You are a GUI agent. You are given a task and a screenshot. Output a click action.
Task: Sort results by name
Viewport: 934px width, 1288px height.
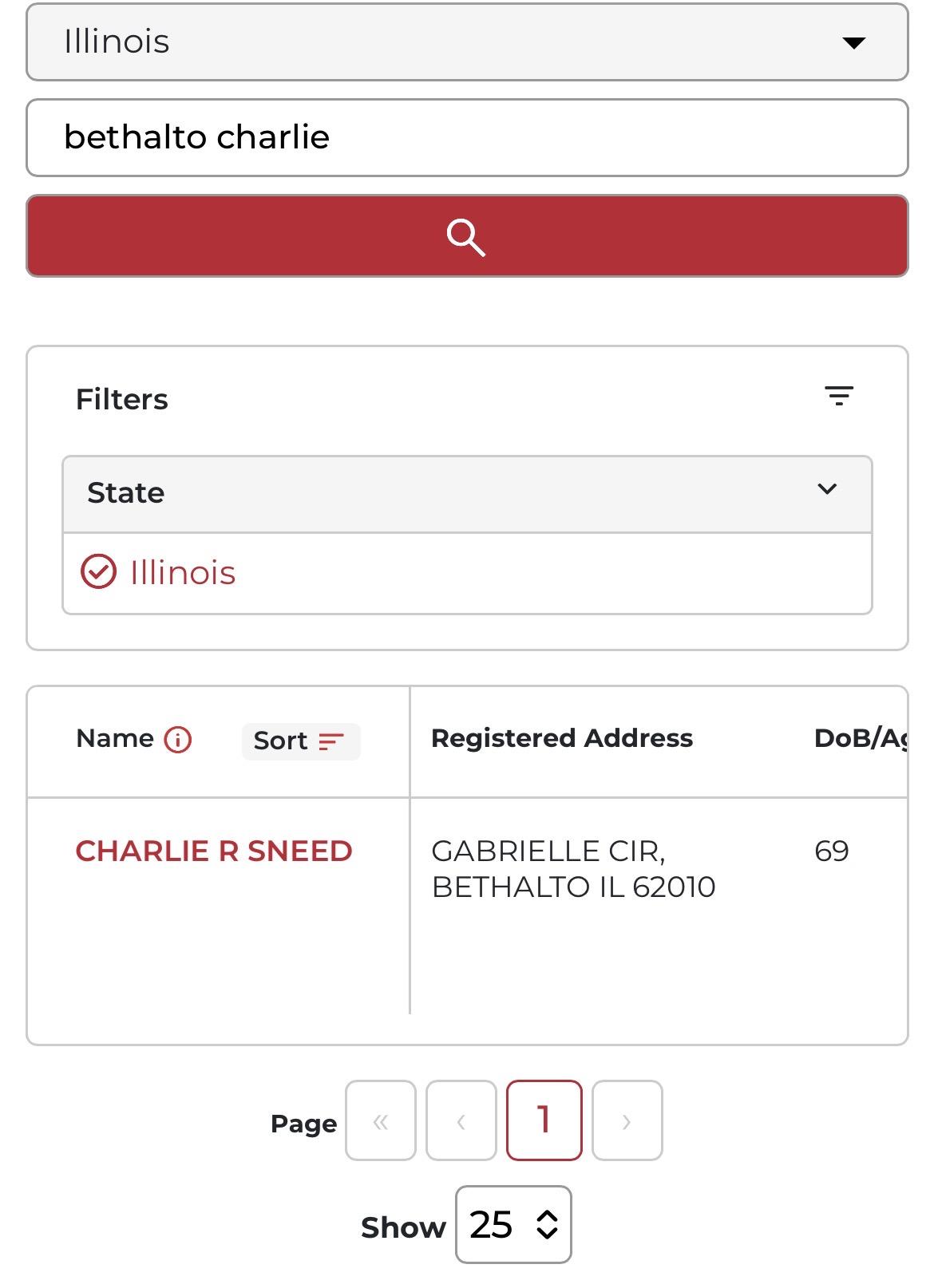click(x=300, y=741)
